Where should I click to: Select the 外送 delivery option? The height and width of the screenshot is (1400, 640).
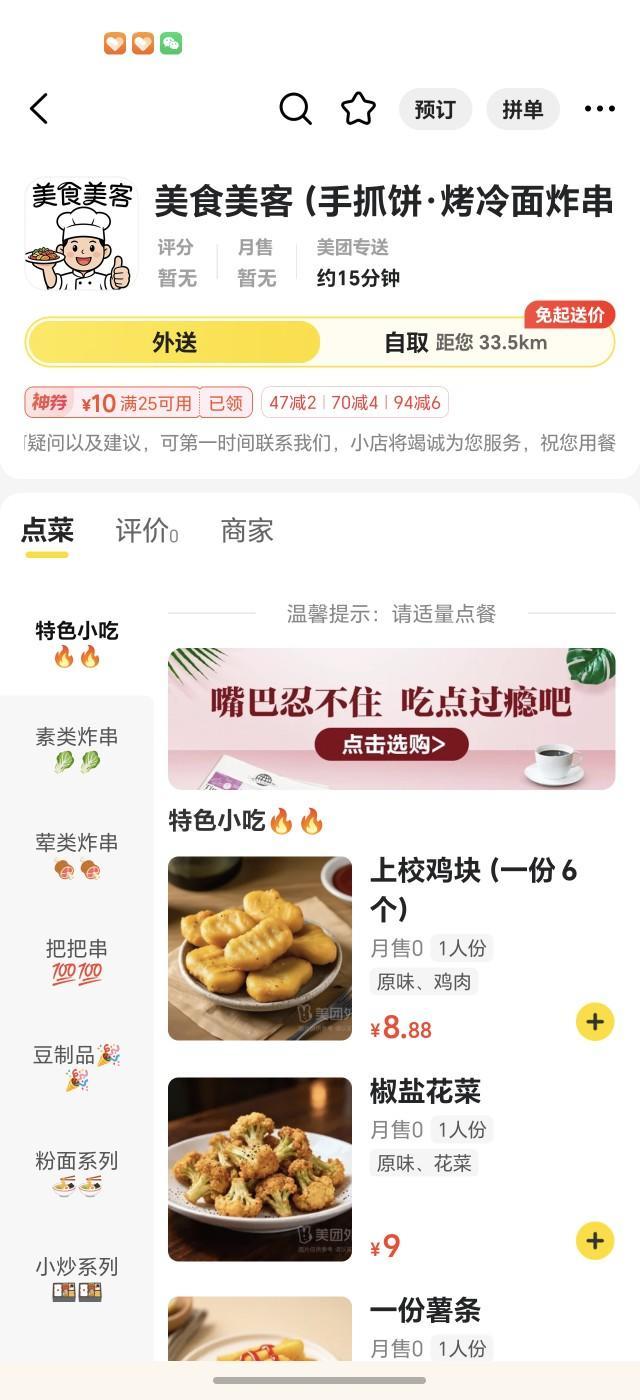174,343
